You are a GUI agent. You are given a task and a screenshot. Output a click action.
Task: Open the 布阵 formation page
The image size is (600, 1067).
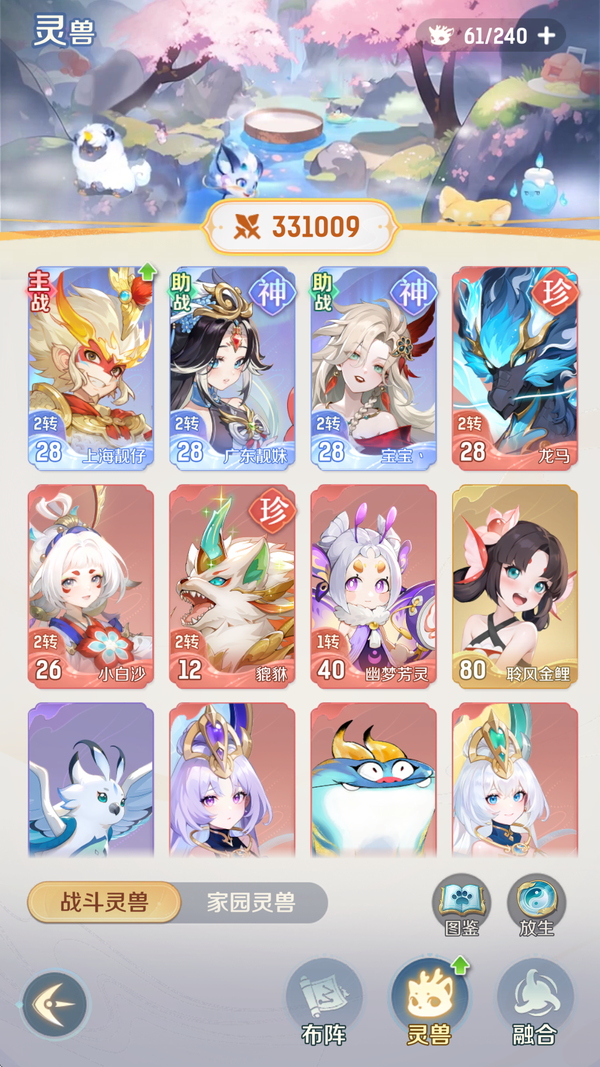point(324,1002)
